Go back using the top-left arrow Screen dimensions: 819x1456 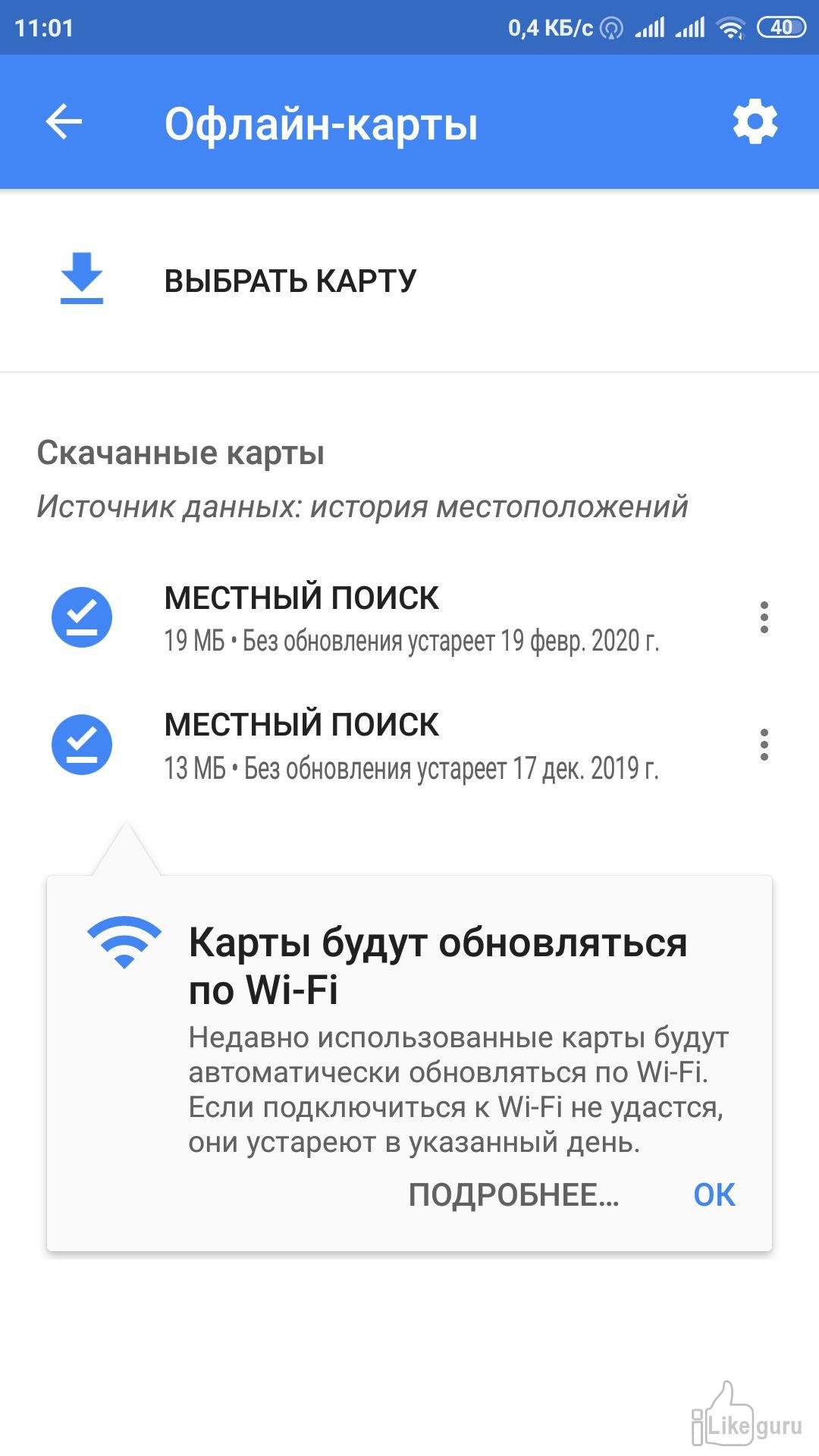[x=64, y=122]
